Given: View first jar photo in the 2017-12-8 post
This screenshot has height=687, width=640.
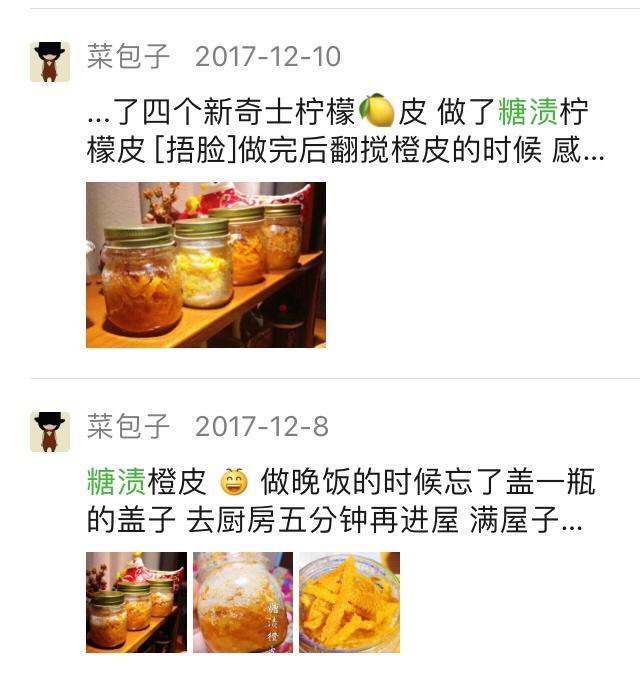Looking at the screenshot, I should pos(136,602).
